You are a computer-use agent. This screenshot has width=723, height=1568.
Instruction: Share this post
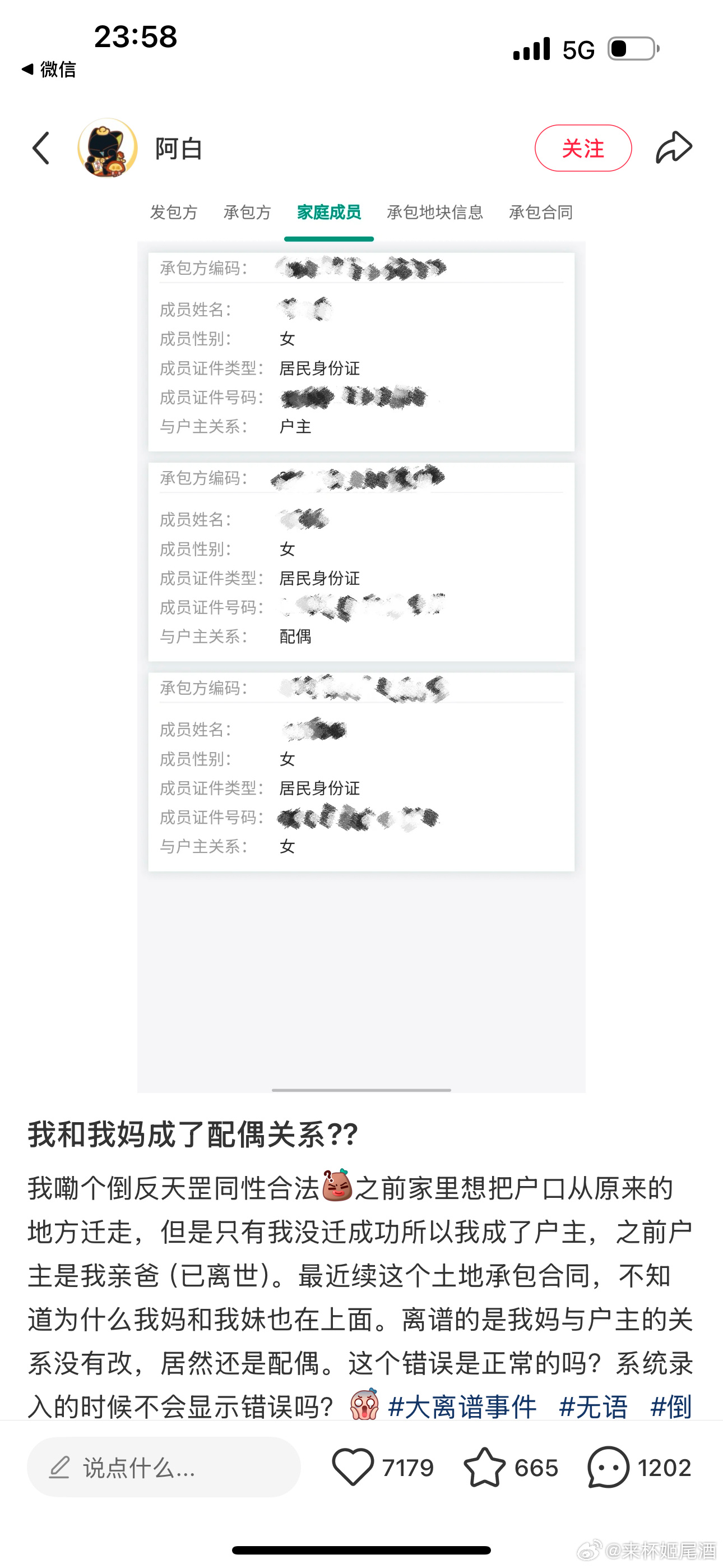[x=674, y=148]
